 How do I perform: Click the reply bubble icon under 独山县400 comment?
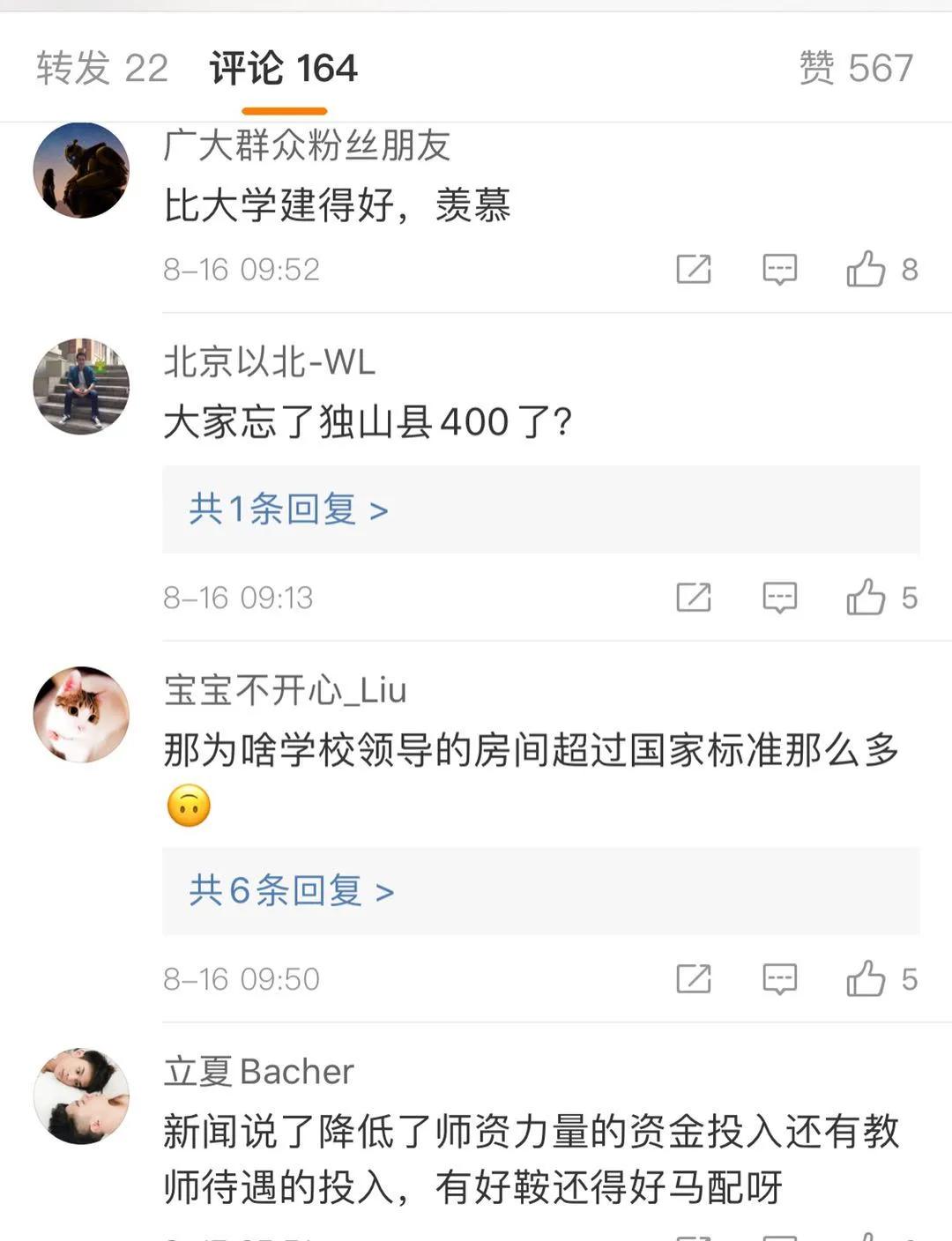coord(779,598)
